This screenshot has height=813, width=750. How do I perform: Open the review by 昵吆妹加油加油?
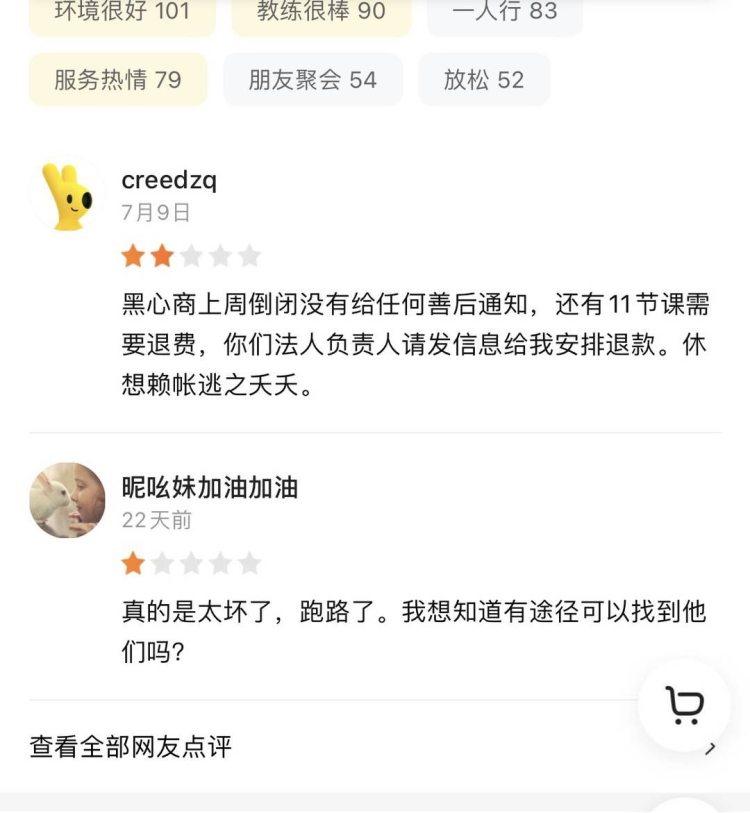[414, 630]
